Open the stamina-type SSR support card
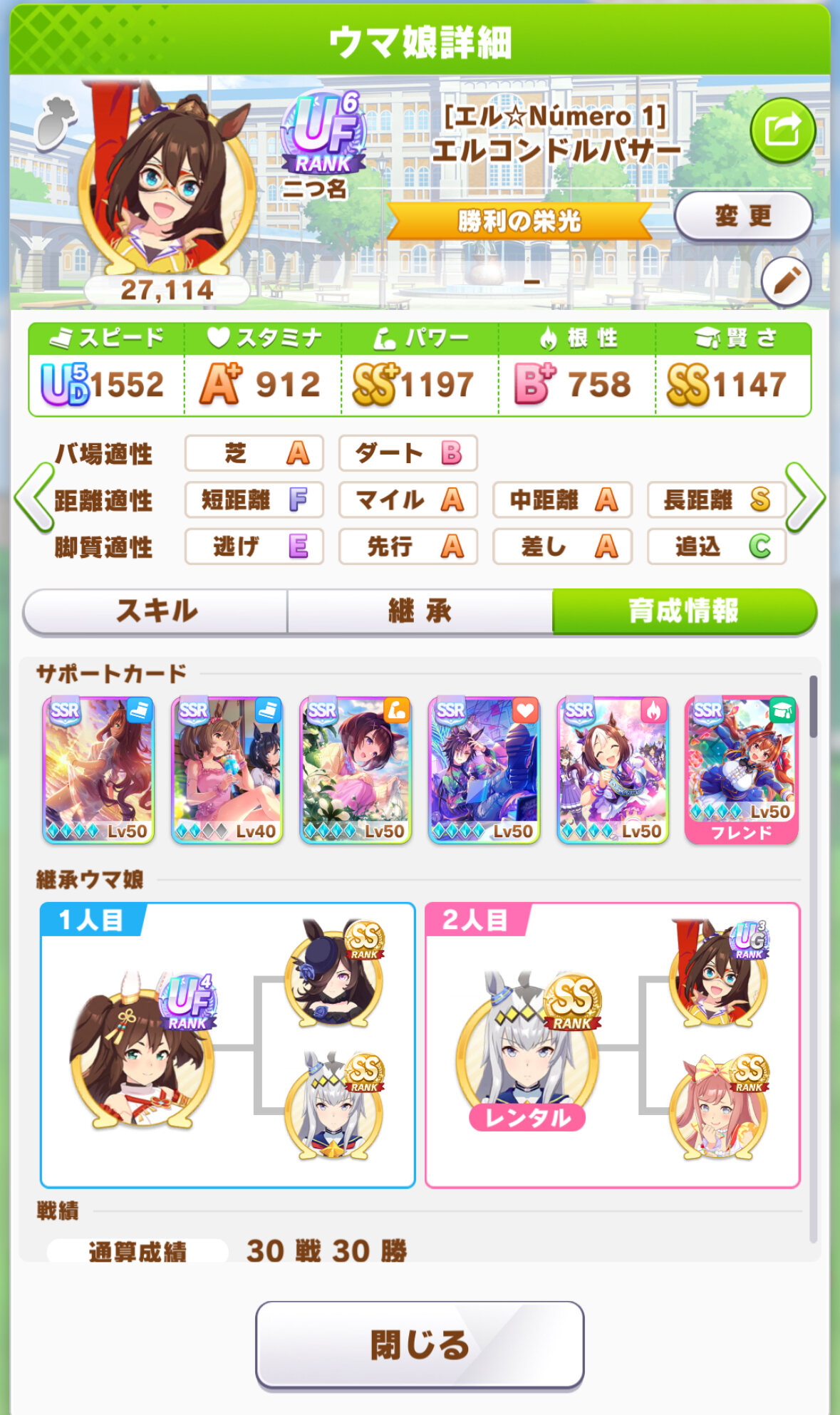This screenshot has height=1415, width=840. point(484,769)
